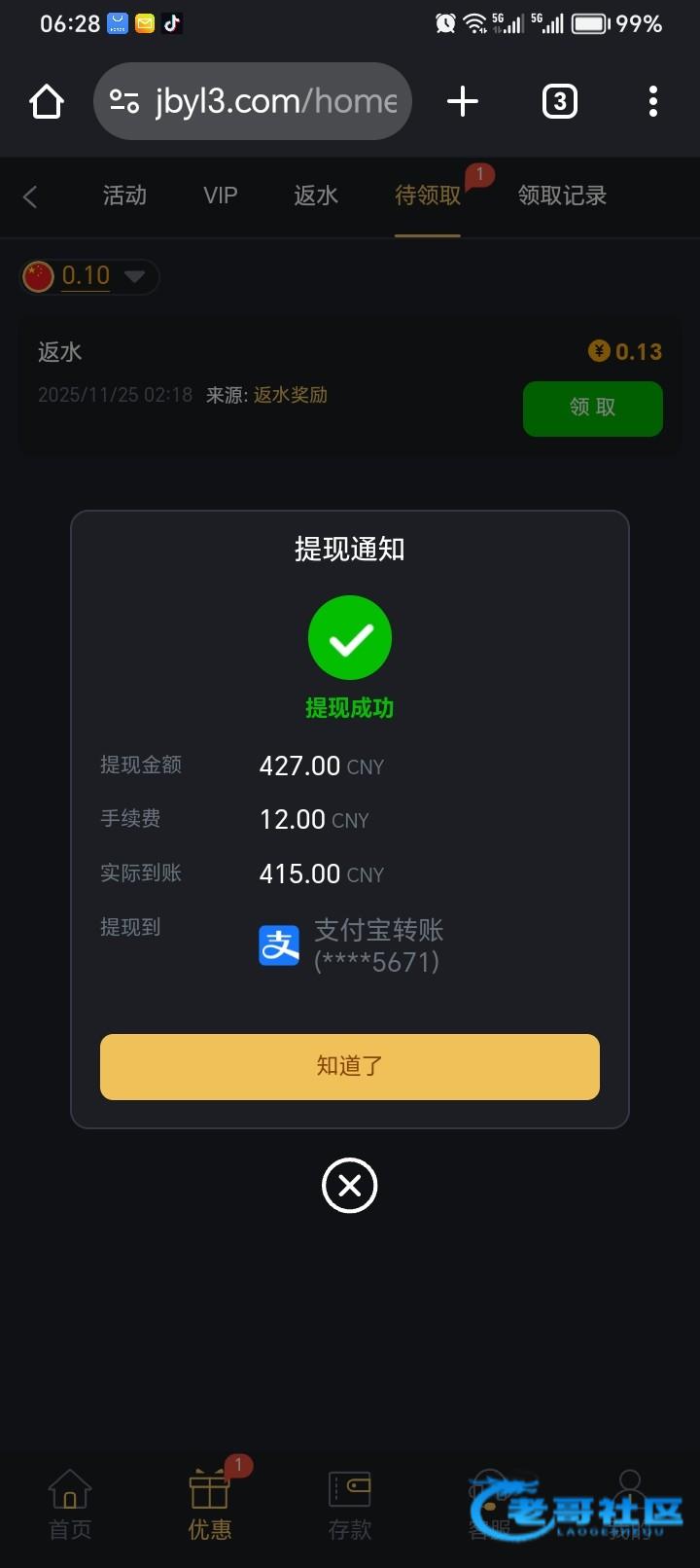Switch to the 返水 tab
Image resolution: width=700 pixels, height=1568 pixels.
pyautogui.click(x=316, y=196)
